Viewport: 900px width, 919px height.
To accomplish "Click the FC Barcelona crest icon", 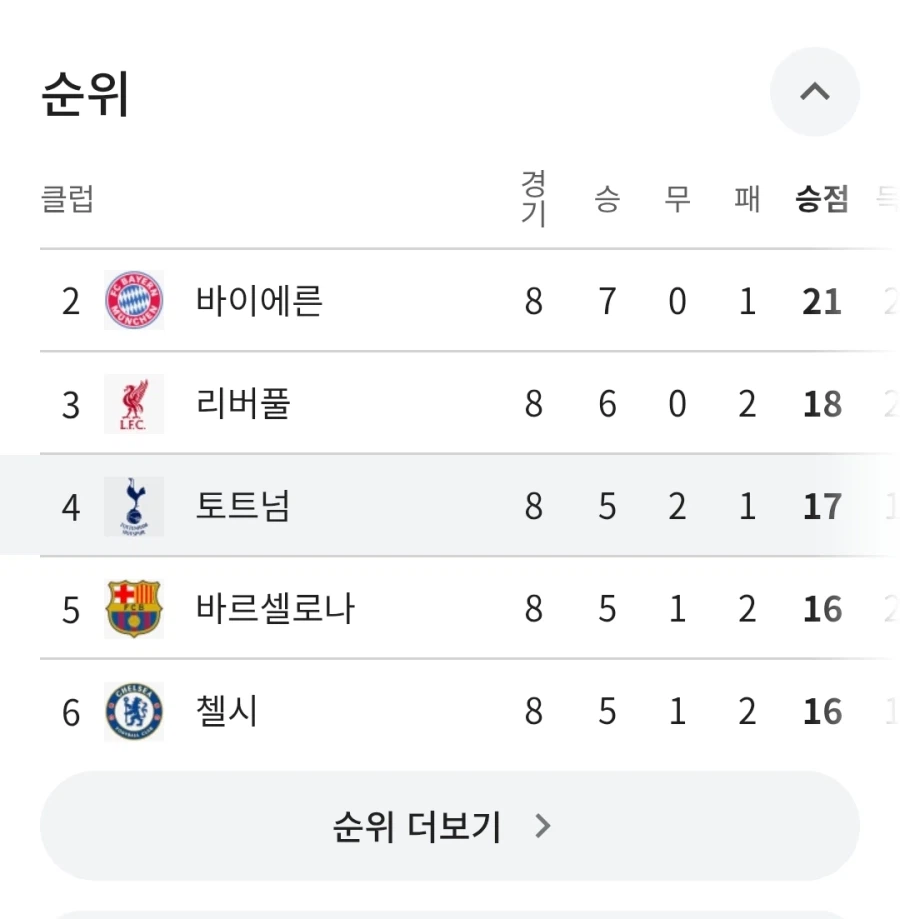I will [x=133, y=608].
